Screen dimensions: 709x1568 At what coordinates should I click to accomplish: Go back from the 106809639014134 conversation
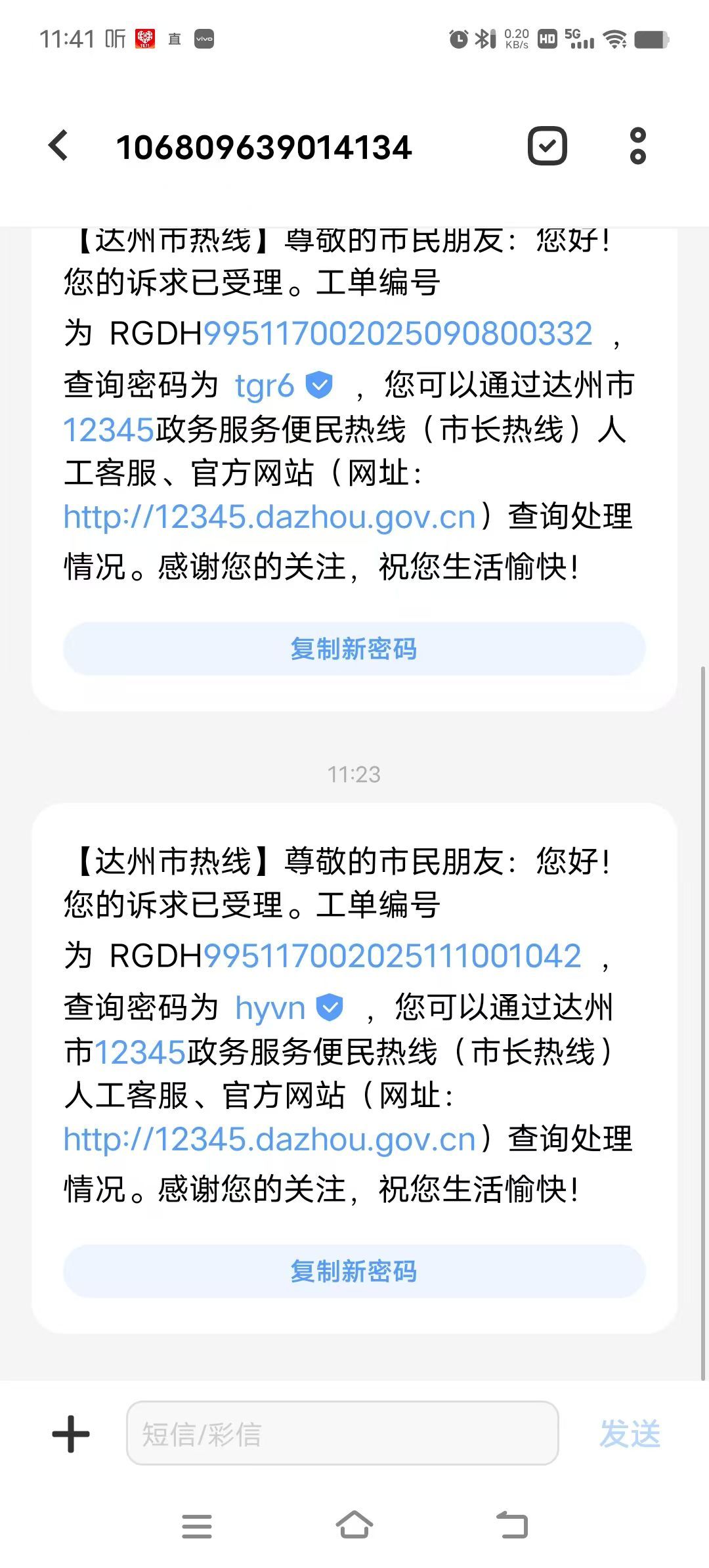click(x=59, y=146)
